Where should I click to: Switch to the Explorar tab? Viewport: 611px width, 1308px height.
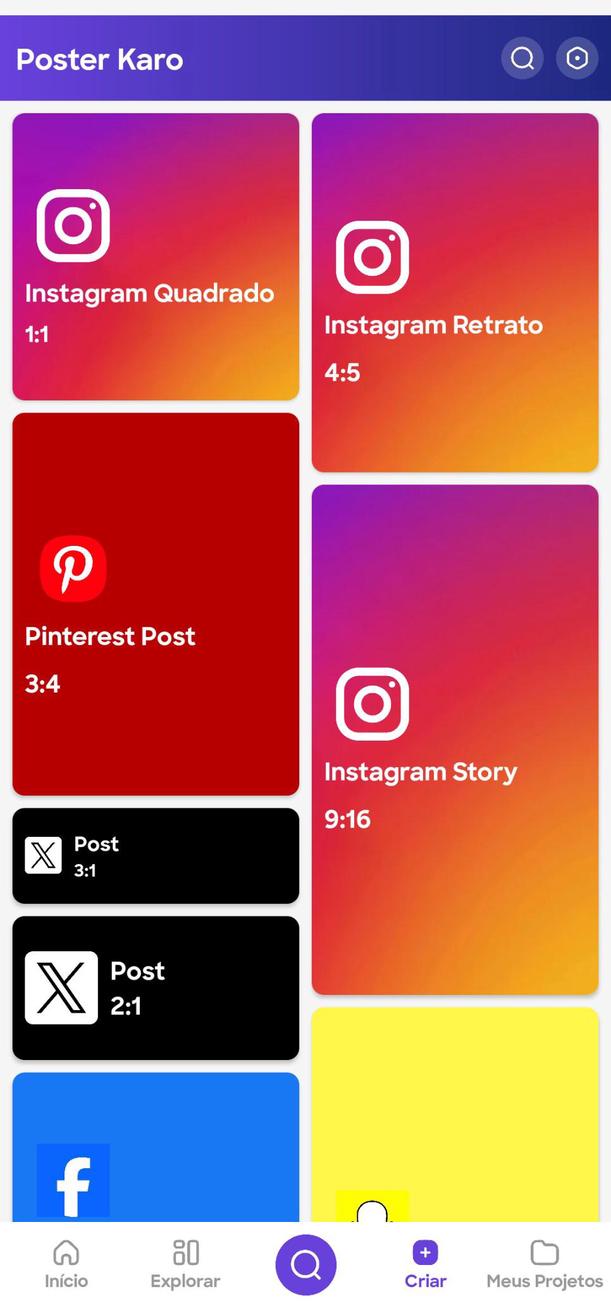point(185,1265)
